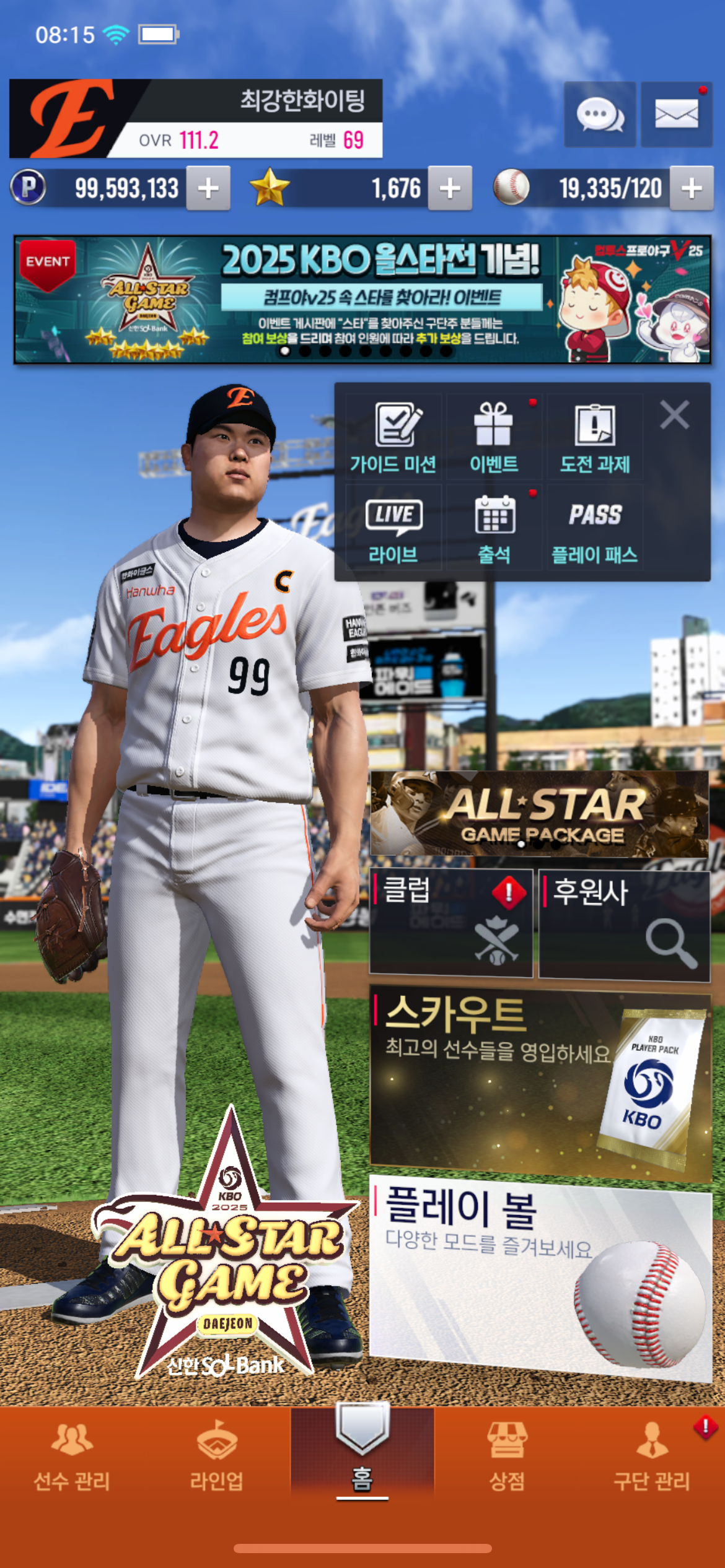The height and width of the screenshot is (1568, 725).
Task: Open the 이벤트 gift menu
Action: pos(494,437)
